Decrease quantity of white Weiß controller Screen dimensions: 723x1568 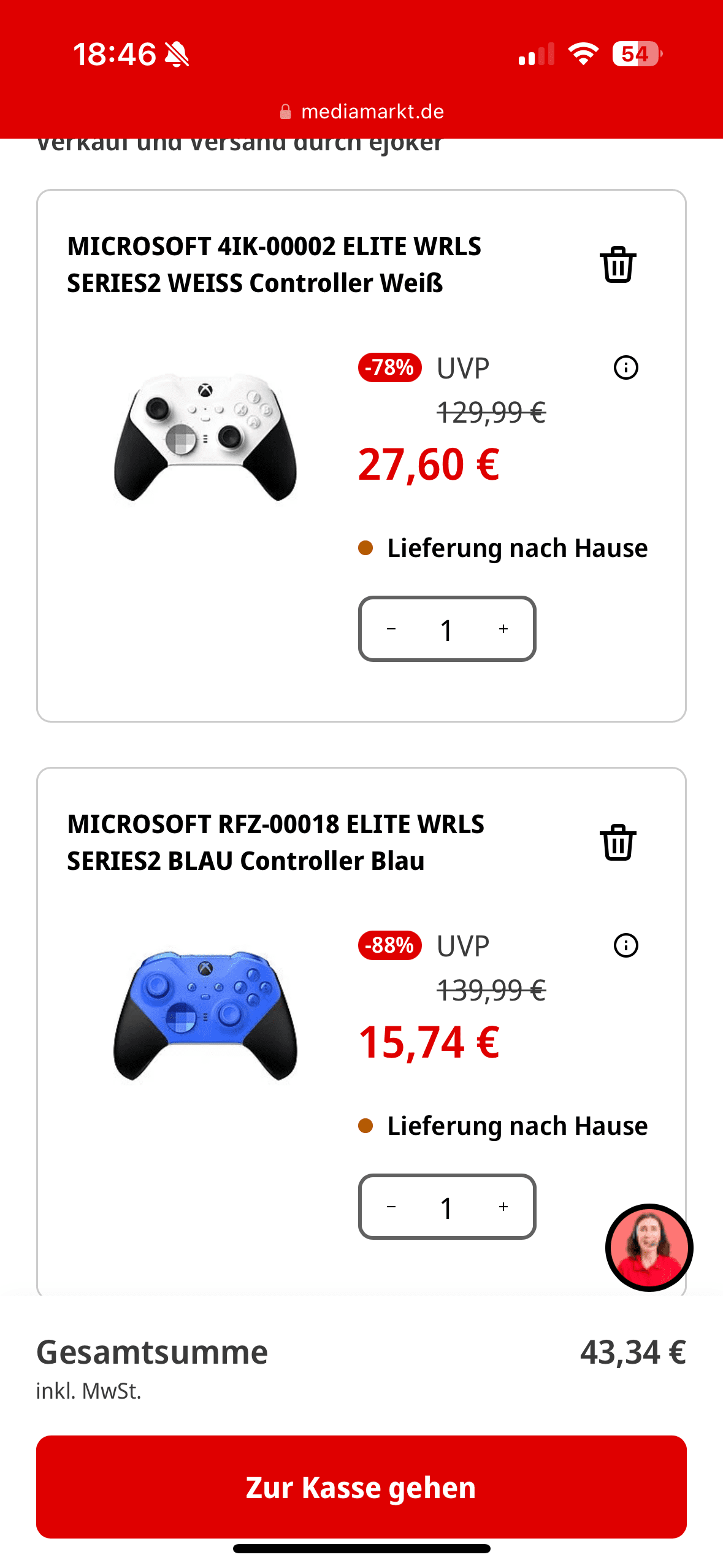(391, 629)
